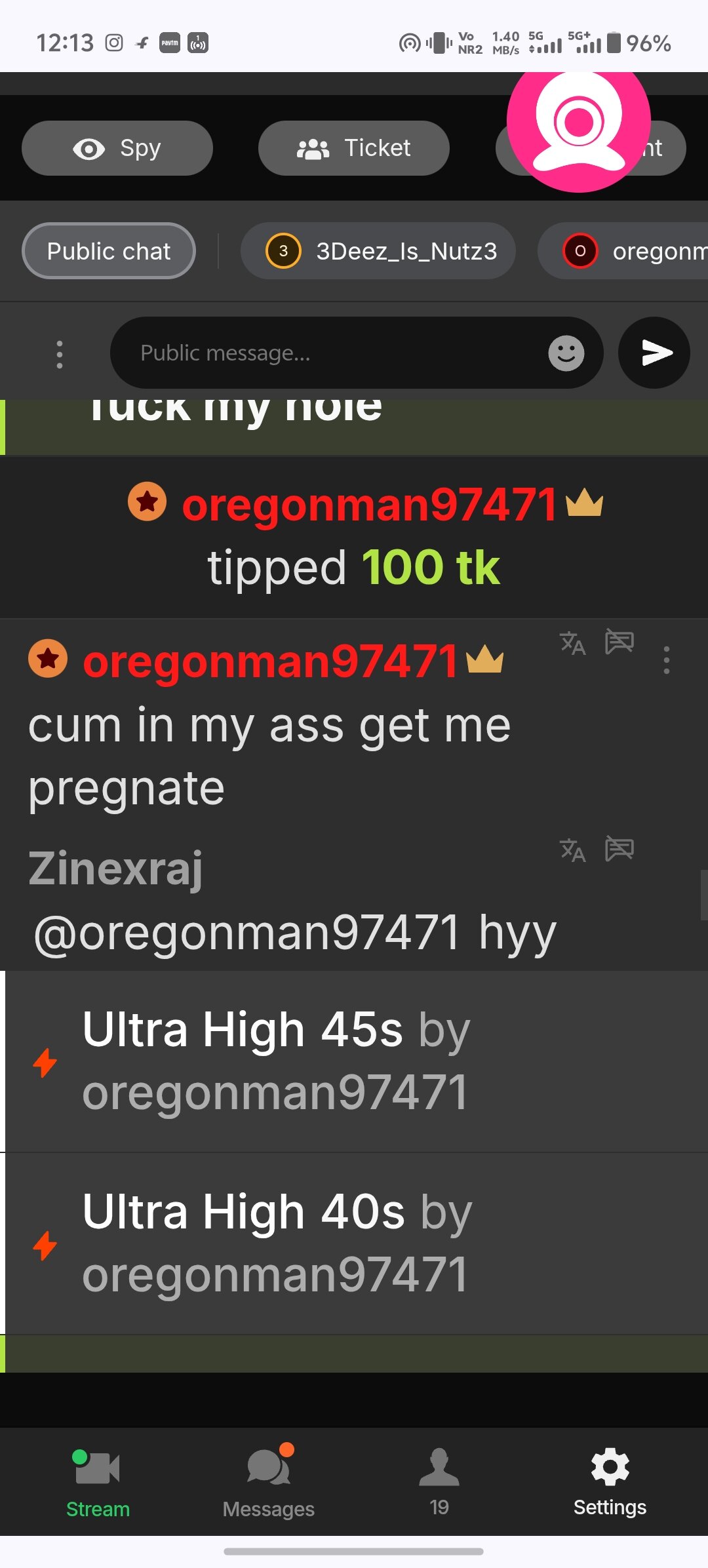Focus the Public message input field
The image size is (708, 1568).
pyautogui.click(x=328, y=353)
